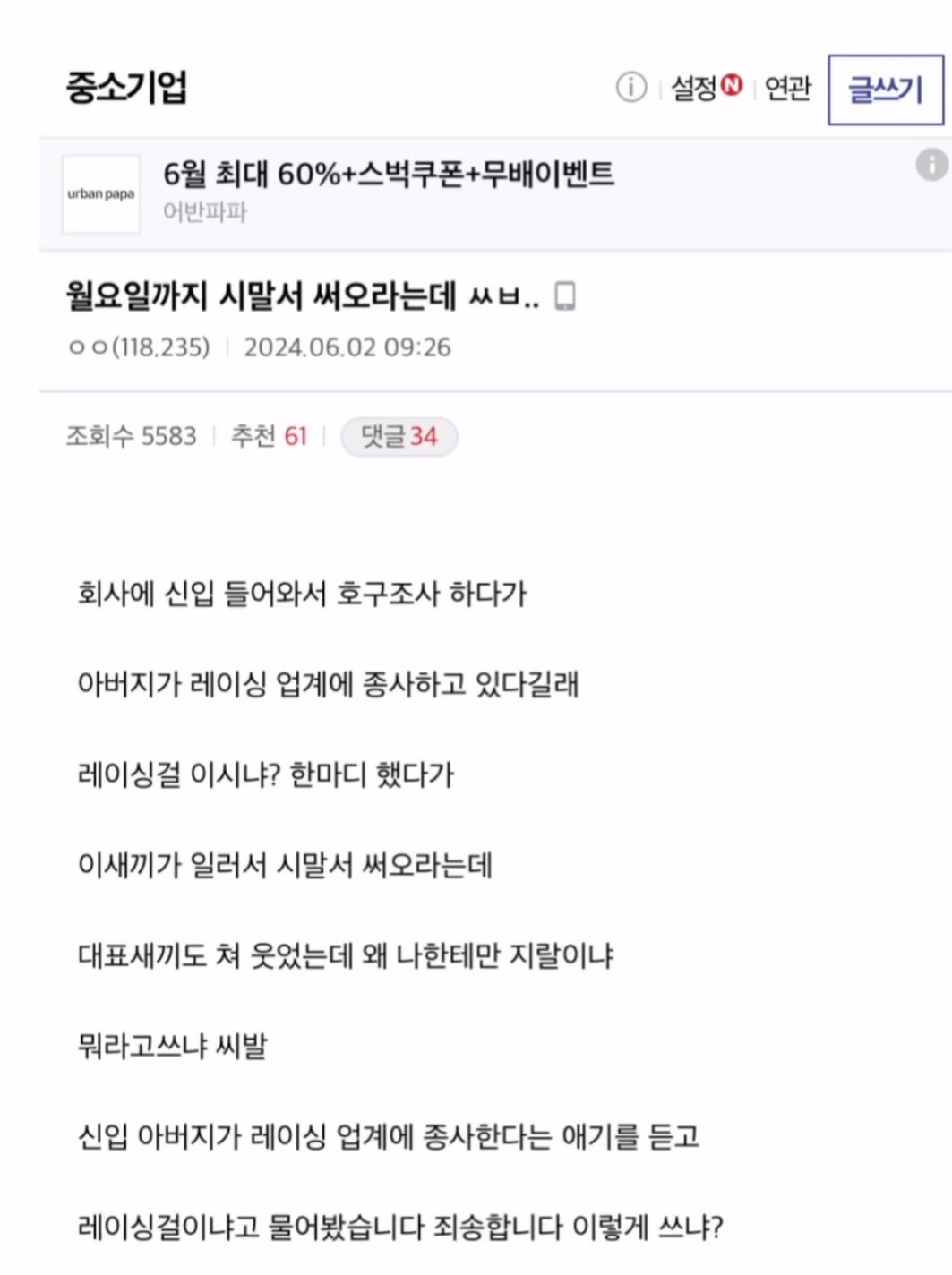Open 설정 settings
The height and width of the screenshot is (1275, 952).
(707, 88)
